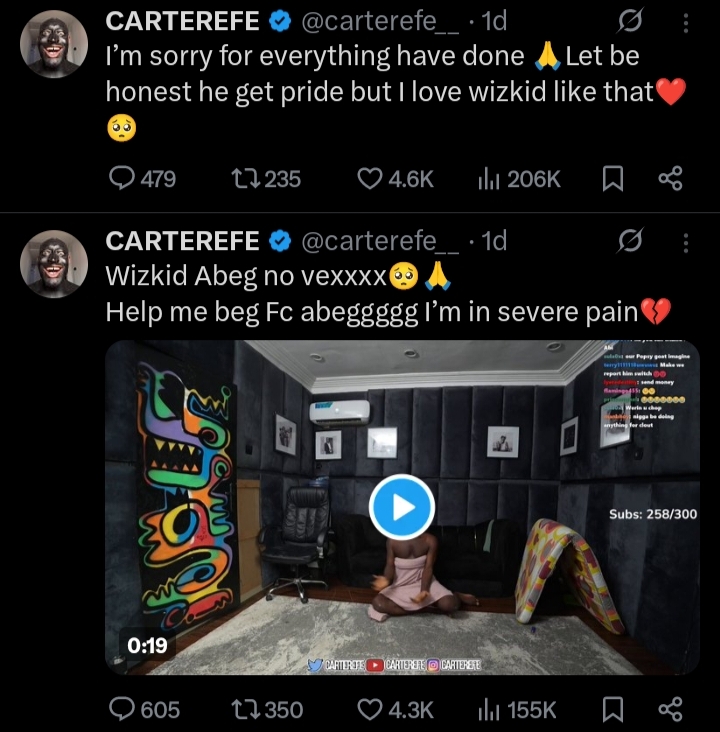Open profile picture beside the "Wizkid Abeg" post

coord(54,264)
